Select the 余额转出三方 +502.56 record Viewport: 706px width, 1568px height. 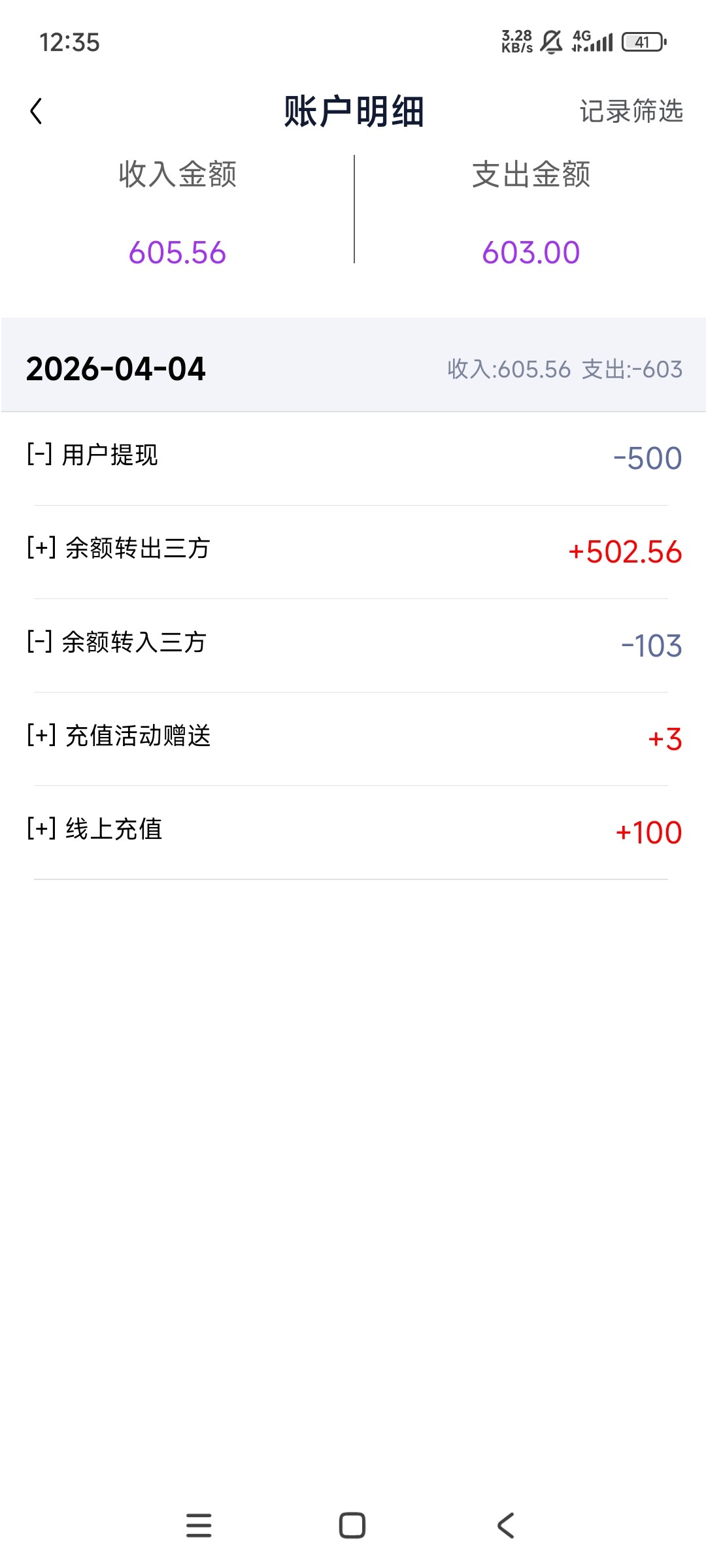pos(353,551)
